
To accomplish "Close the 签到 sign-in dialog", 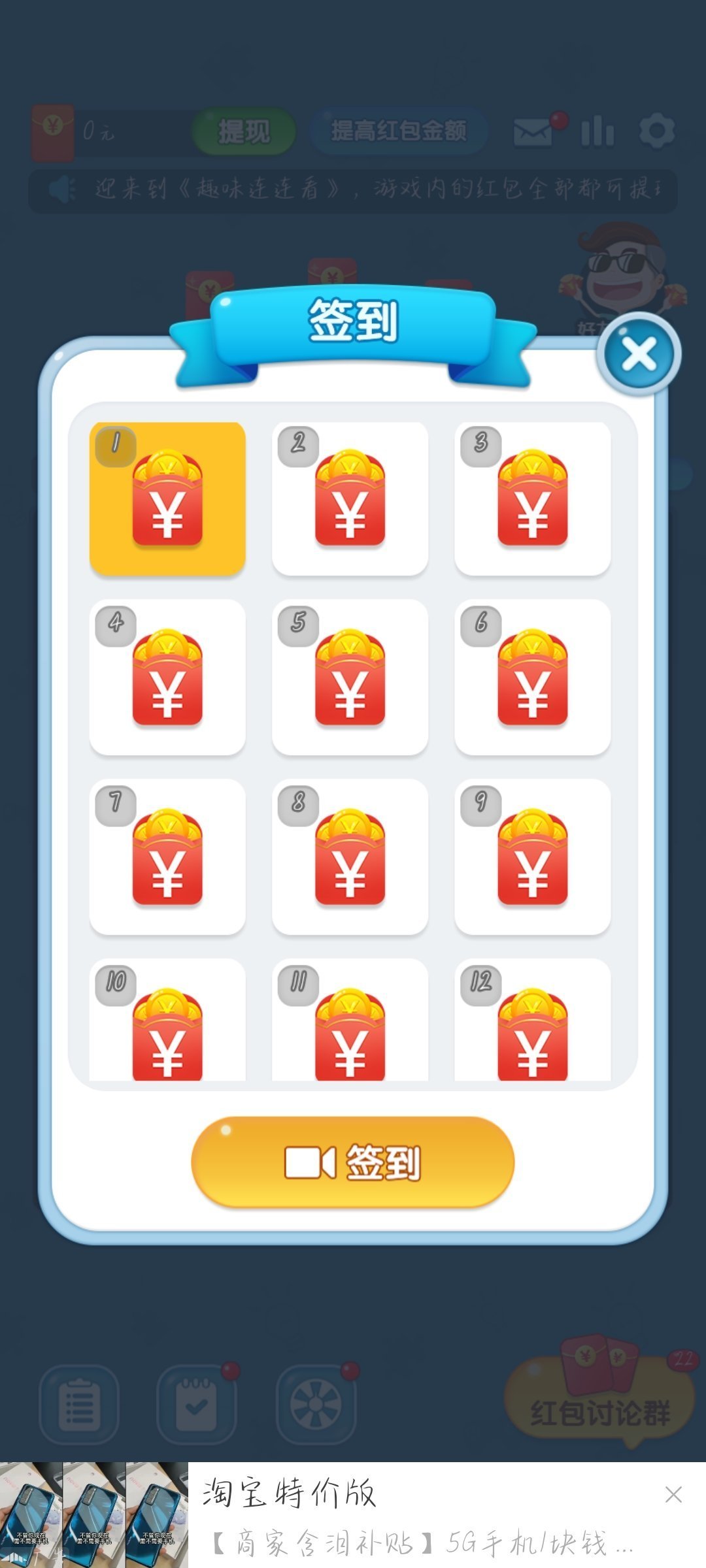I will click(x=639, y=354).
